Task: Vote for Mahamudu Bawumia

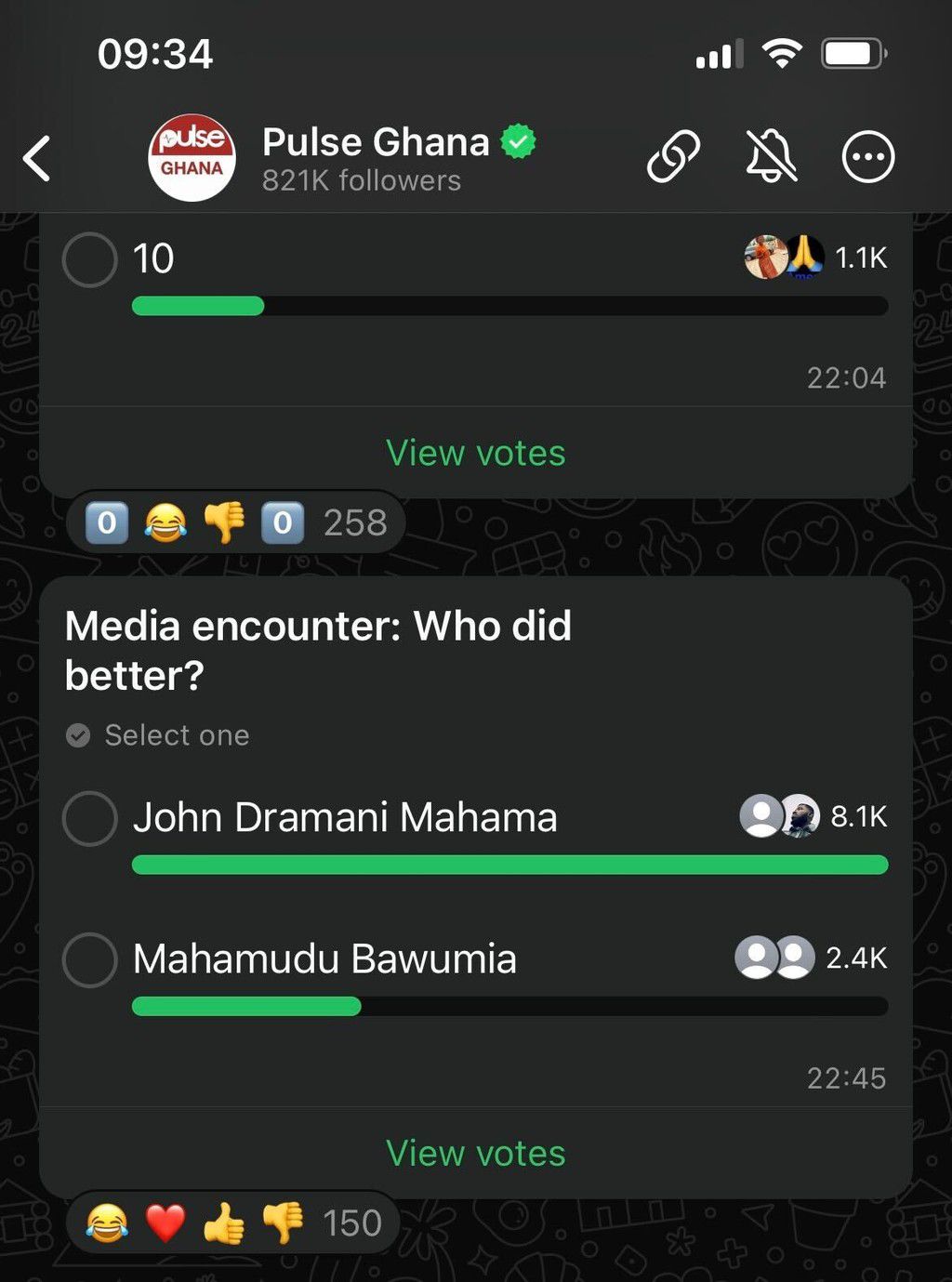Action: [x=90, y=959]
